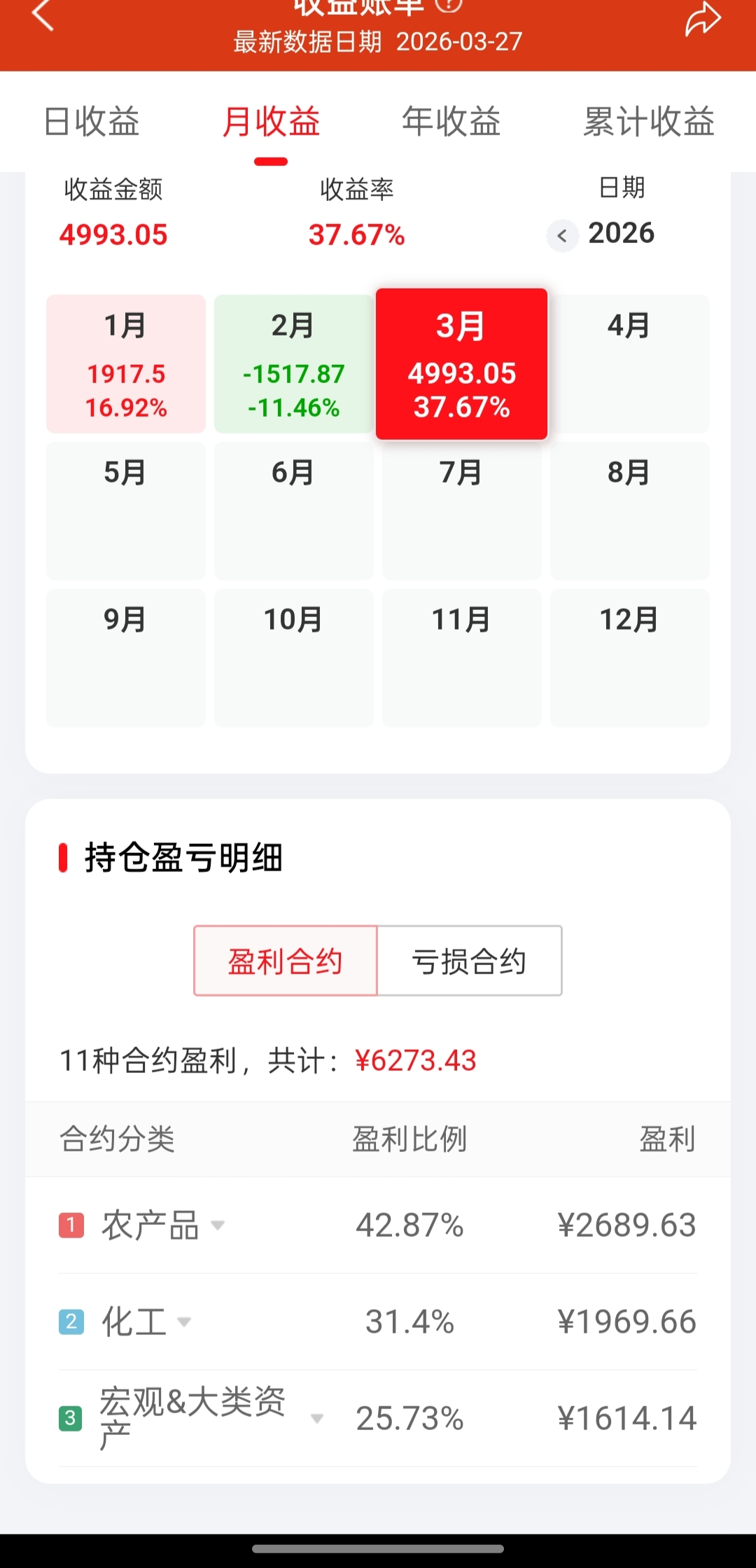Open the 累计收益 tab
The height and width of the screenshot is (1568, 756).
648,122
